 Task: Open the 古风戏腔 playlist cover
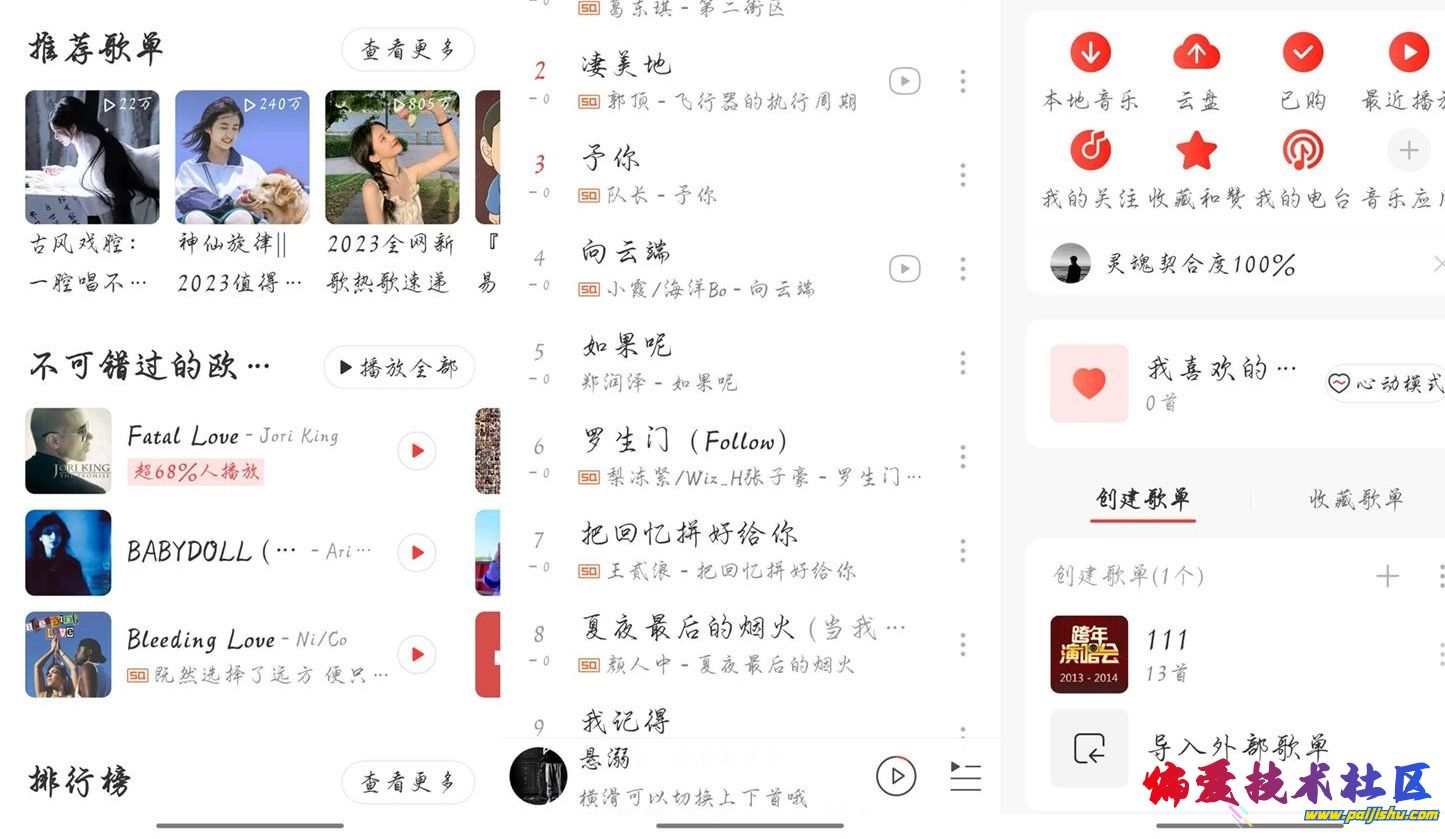coord(92,158)
